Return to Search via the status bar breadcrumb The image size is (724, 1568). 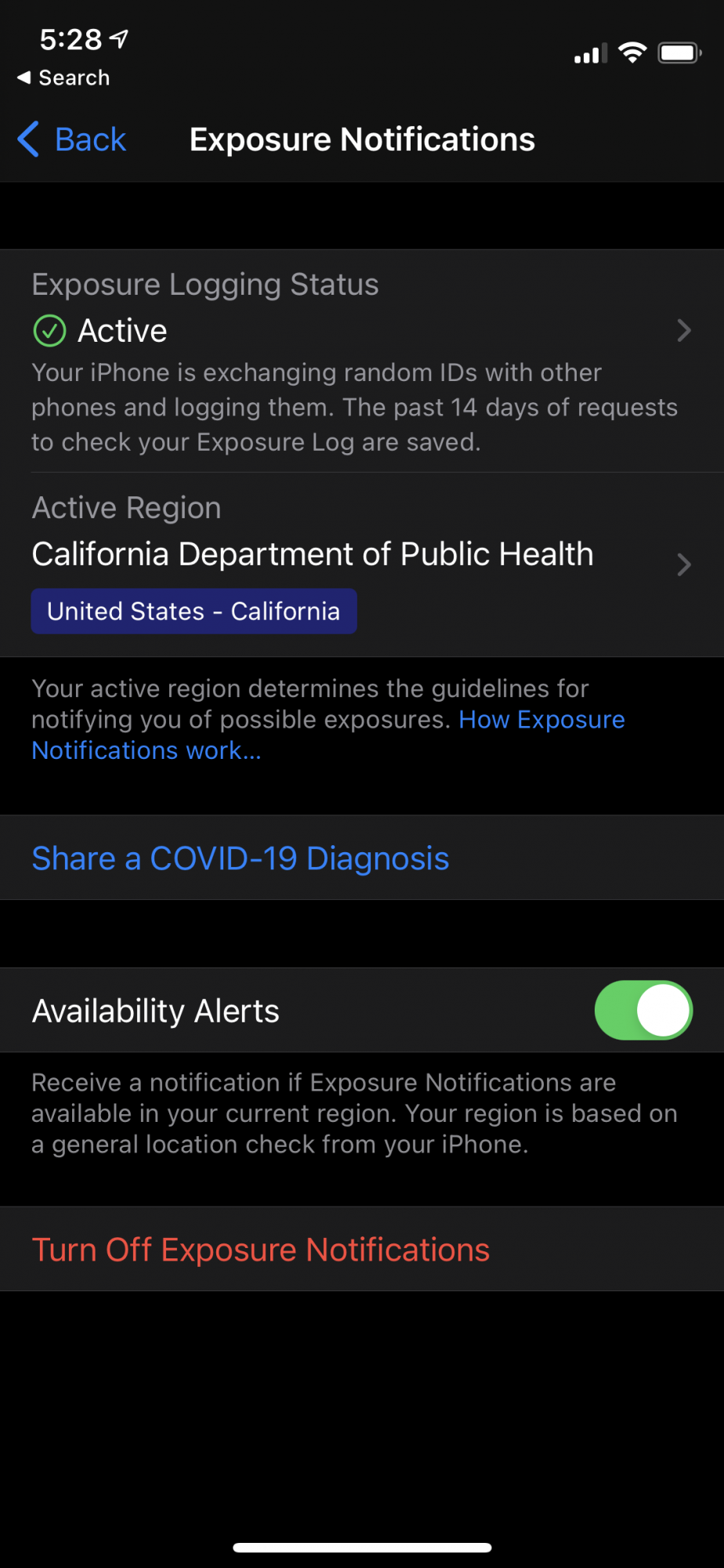point(63,78)
